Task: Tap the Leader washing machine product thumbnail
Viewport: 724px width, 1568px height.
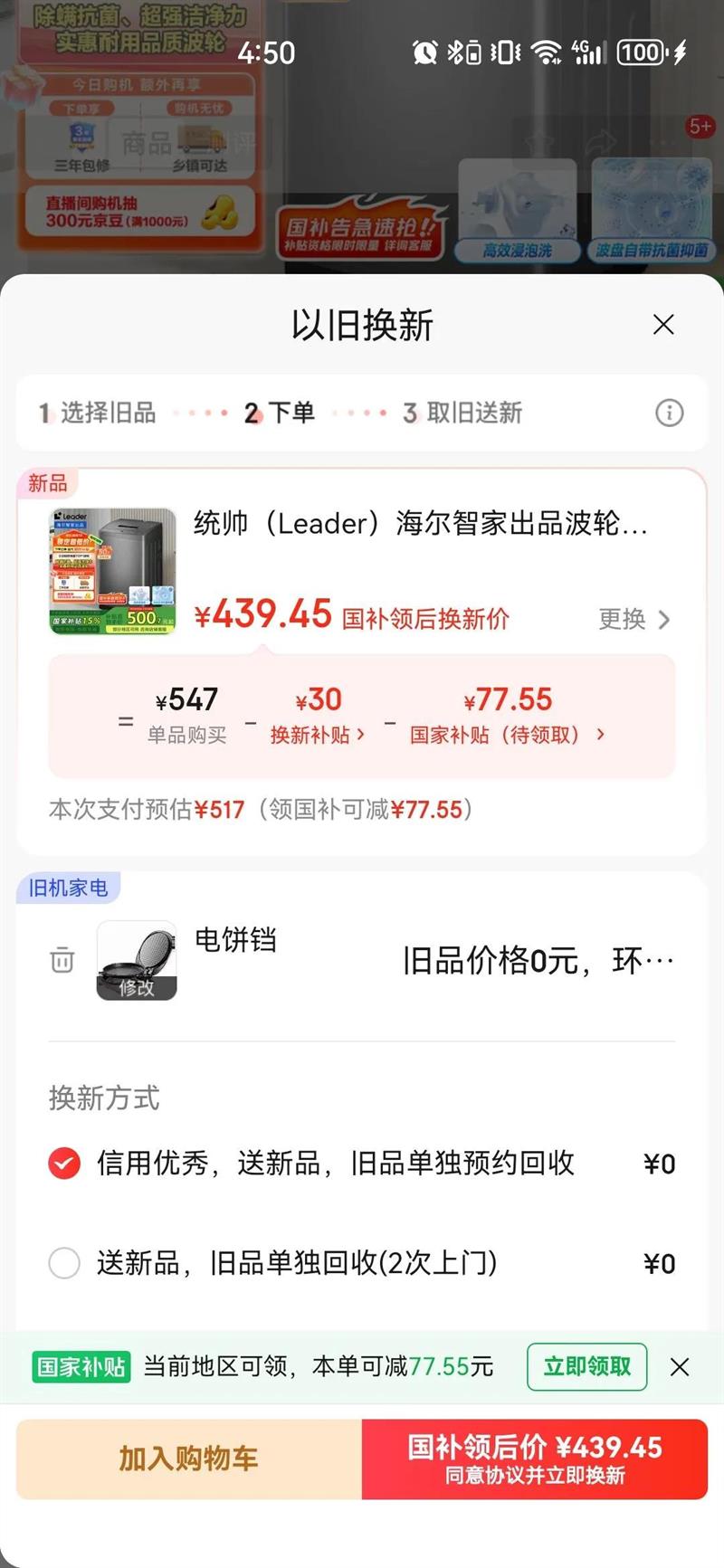Action: (x=112, y=572)
